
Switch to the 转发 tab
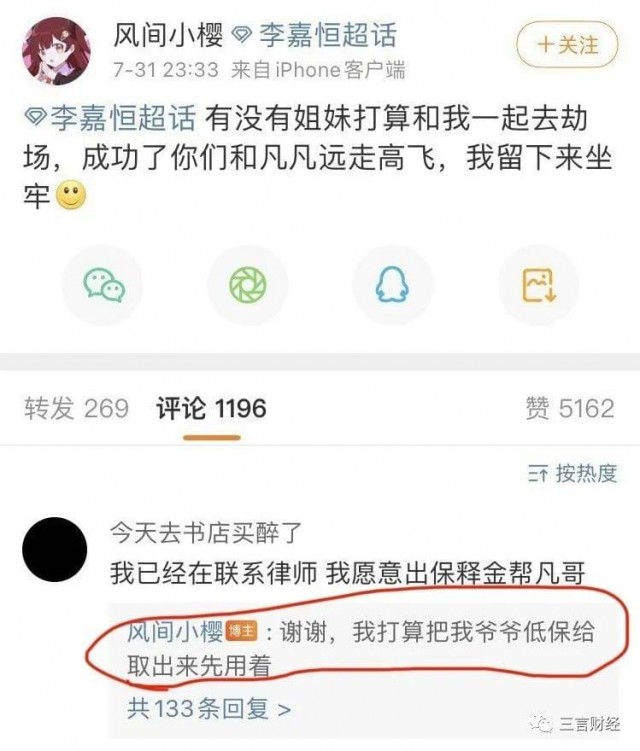[x=77, y=408]
